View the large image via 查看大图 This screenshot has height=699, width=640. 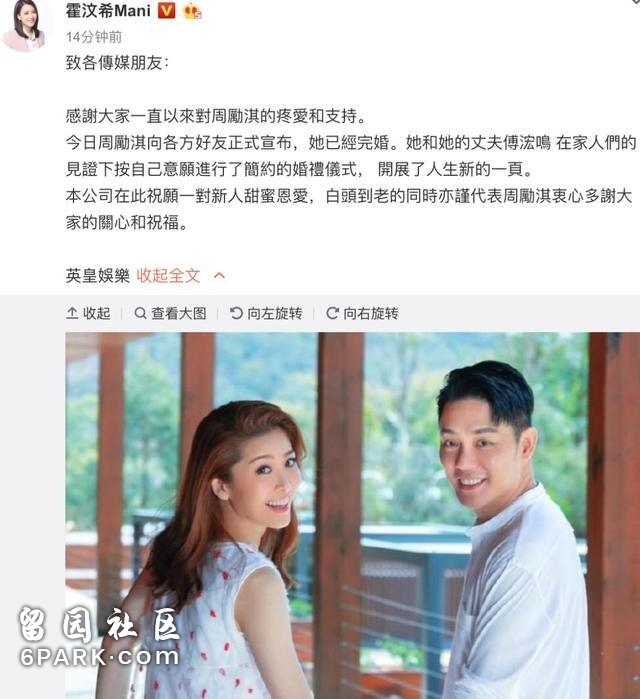pyautogui.click(x=170, y=313)
